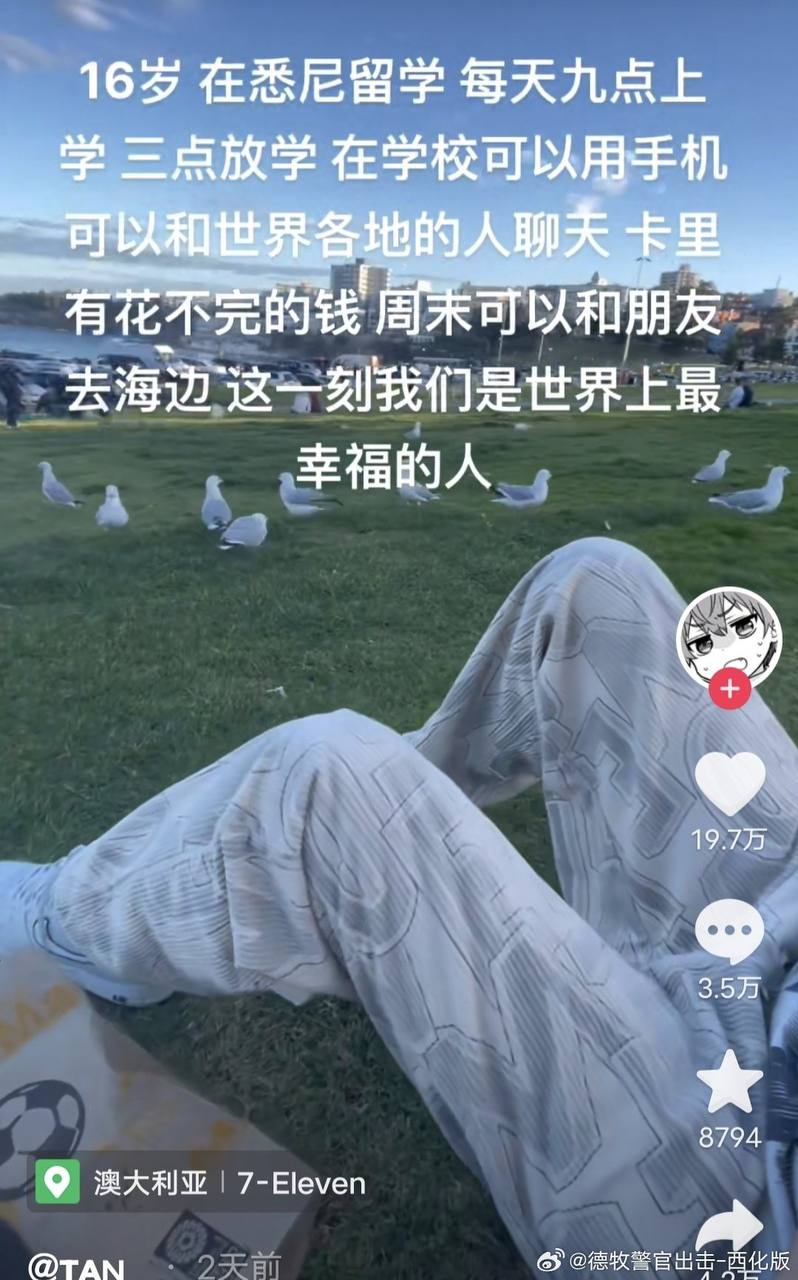This screenshot has width=798, height=1280.
Task: Like this video with the heart
Action: pos(729,782)
